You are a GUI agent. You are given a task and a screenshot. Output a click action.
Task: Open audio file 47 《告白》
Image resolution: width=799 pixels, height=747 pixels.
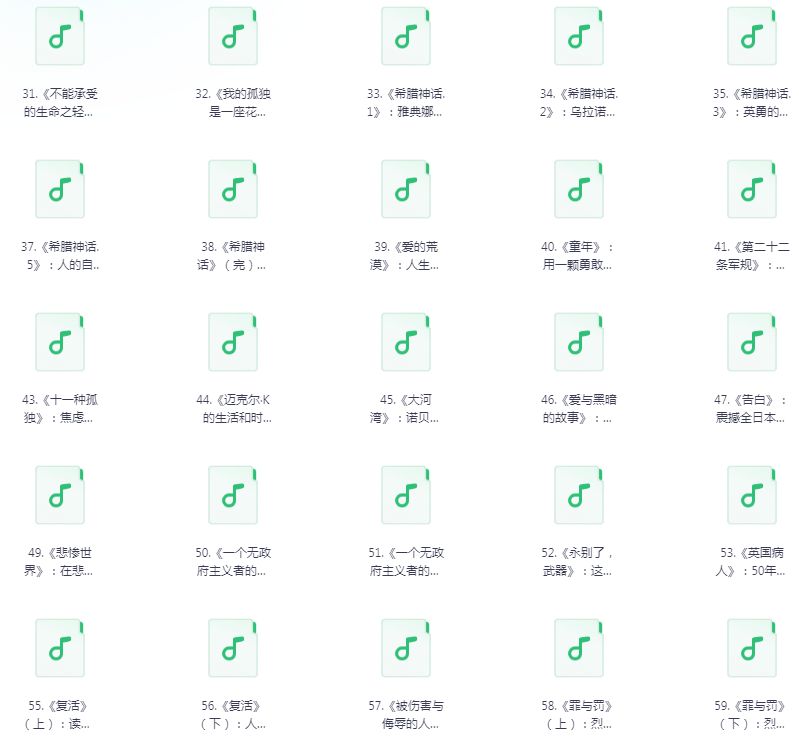752,341
